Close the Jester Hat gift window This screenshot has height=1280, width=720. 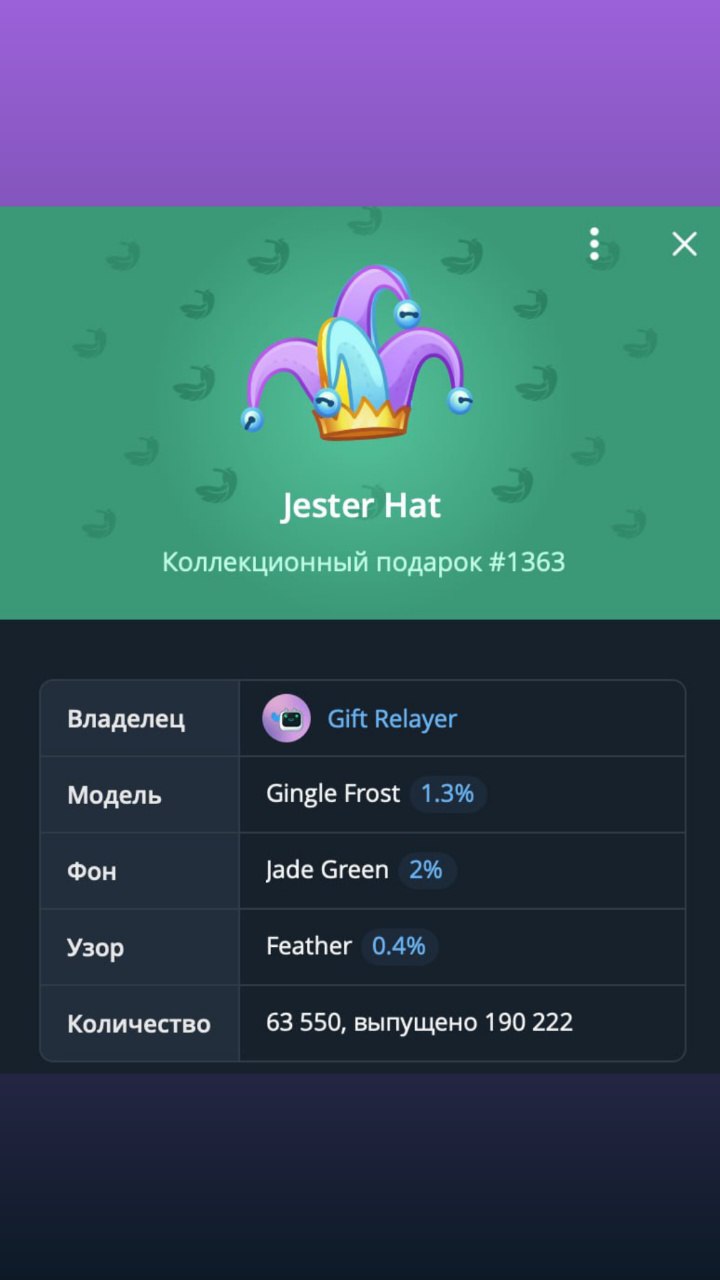tap(684, 244)
